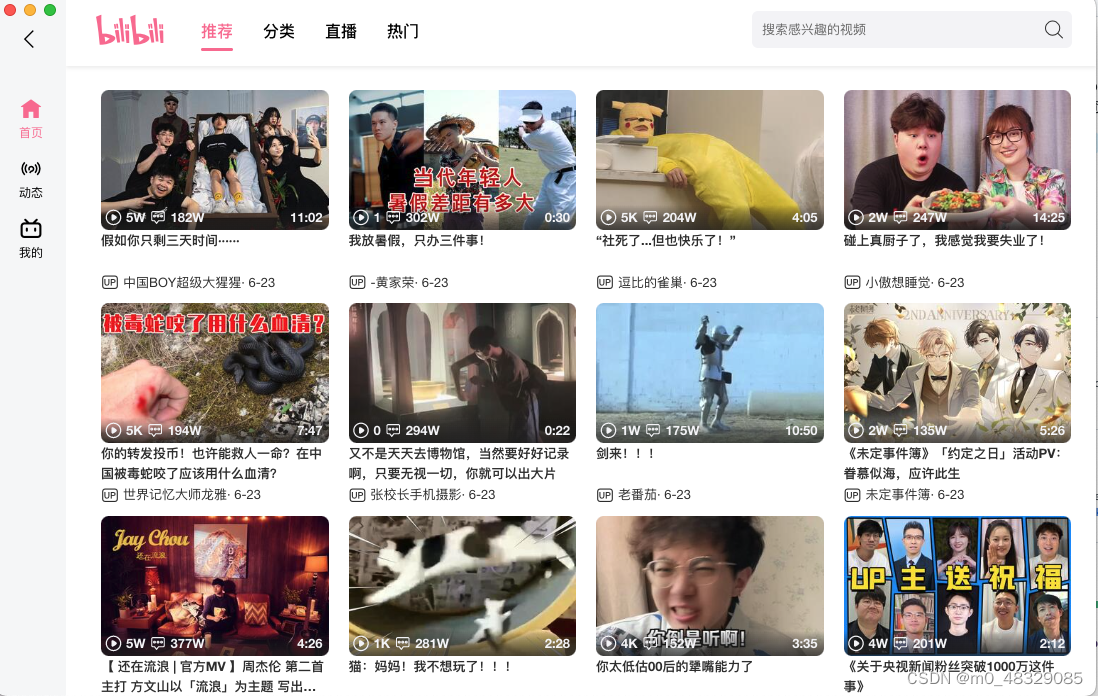Switch to the 分类 tab
The image size is (1098, 696).
click(279, 32)
